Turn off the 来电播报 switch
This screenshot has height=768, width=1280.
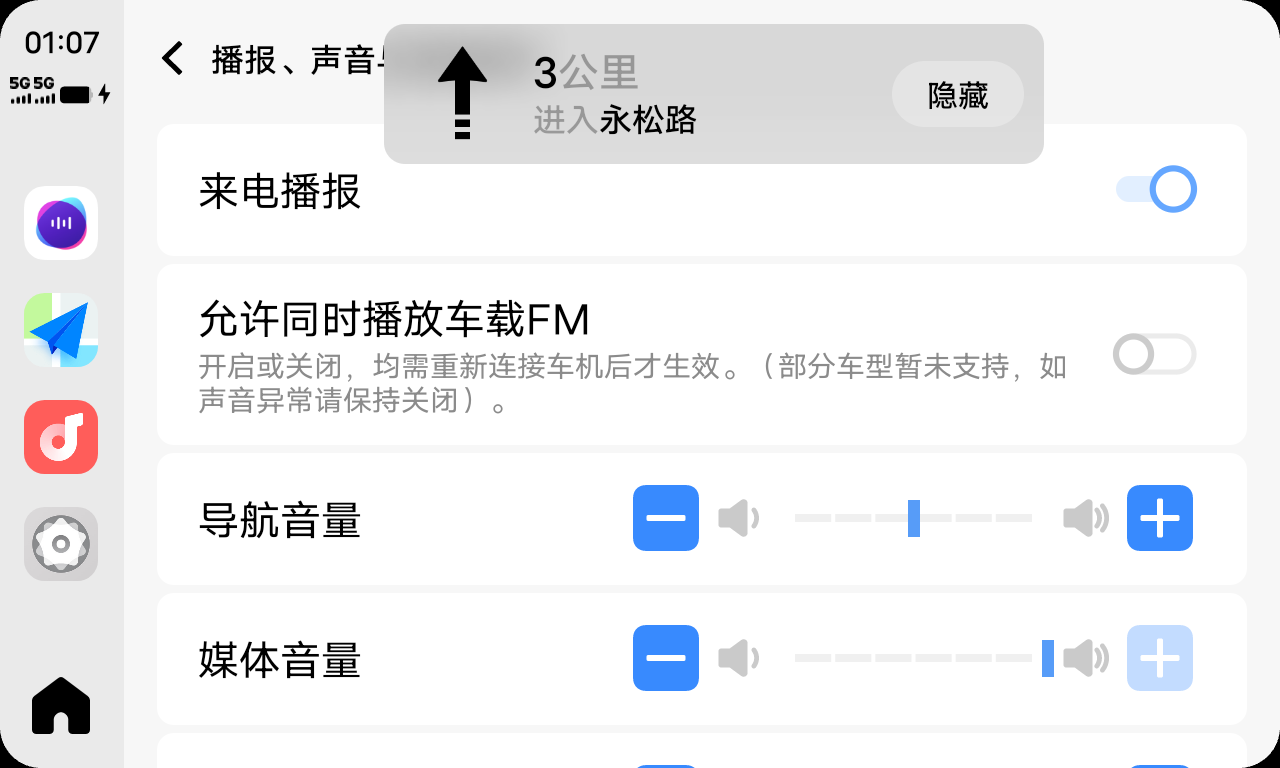click(1156, 189)
